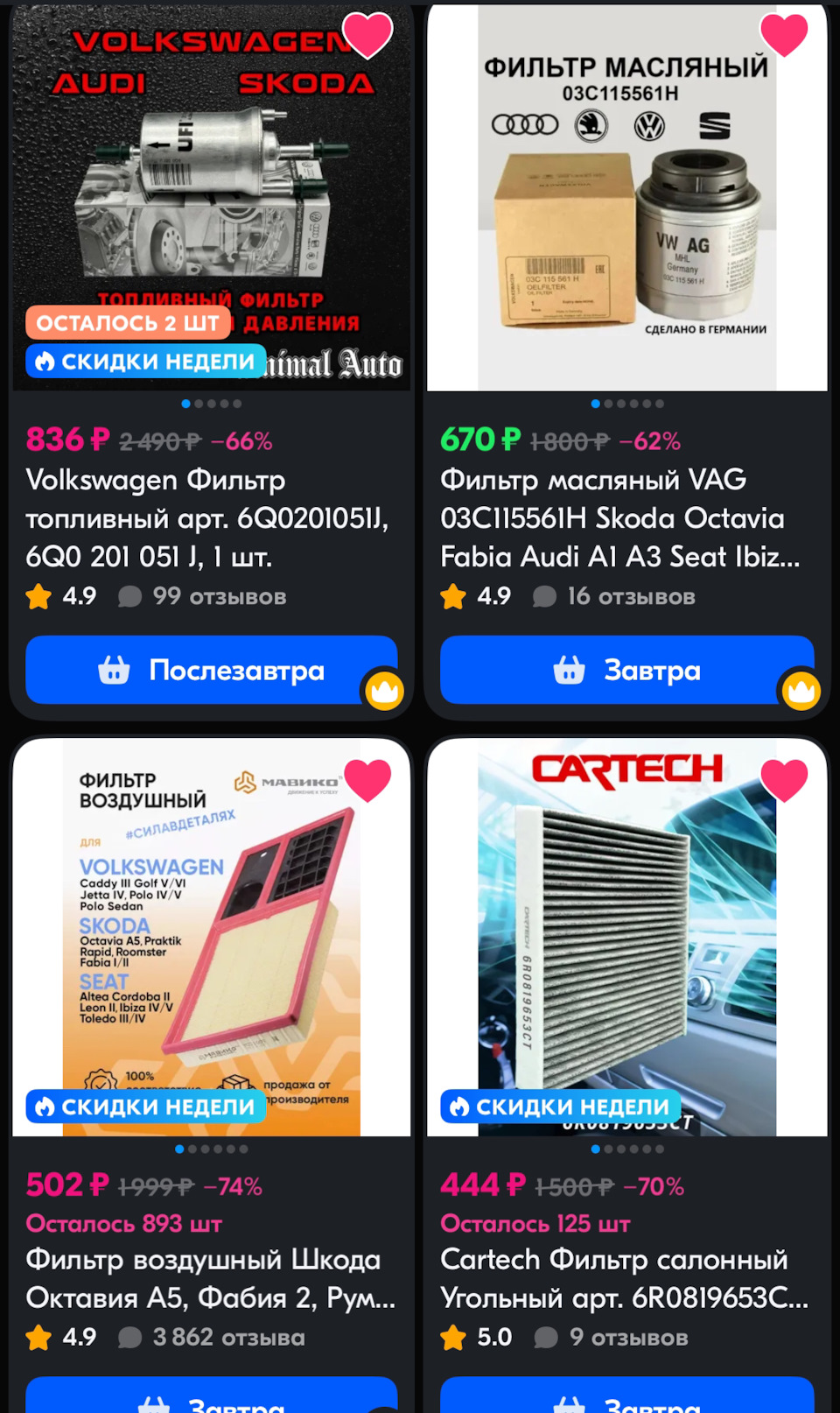Image resolution: width=840 pixels, height=1413 pixels.
Task: Add the 836 ₽ fuel filter to cart
Action: [x=211, y=671]
